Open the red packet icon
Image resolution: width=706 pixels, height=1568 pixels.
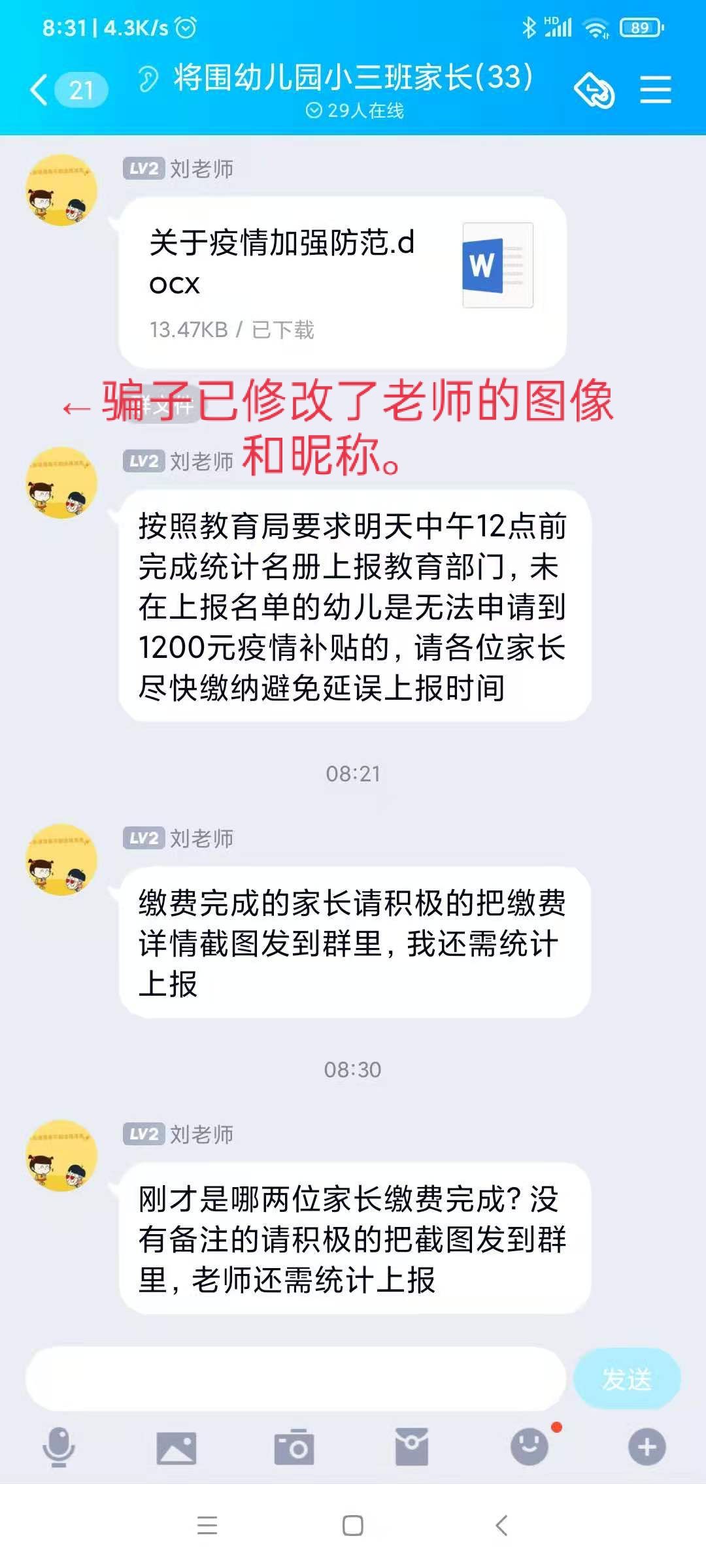tap(412, 1447)
